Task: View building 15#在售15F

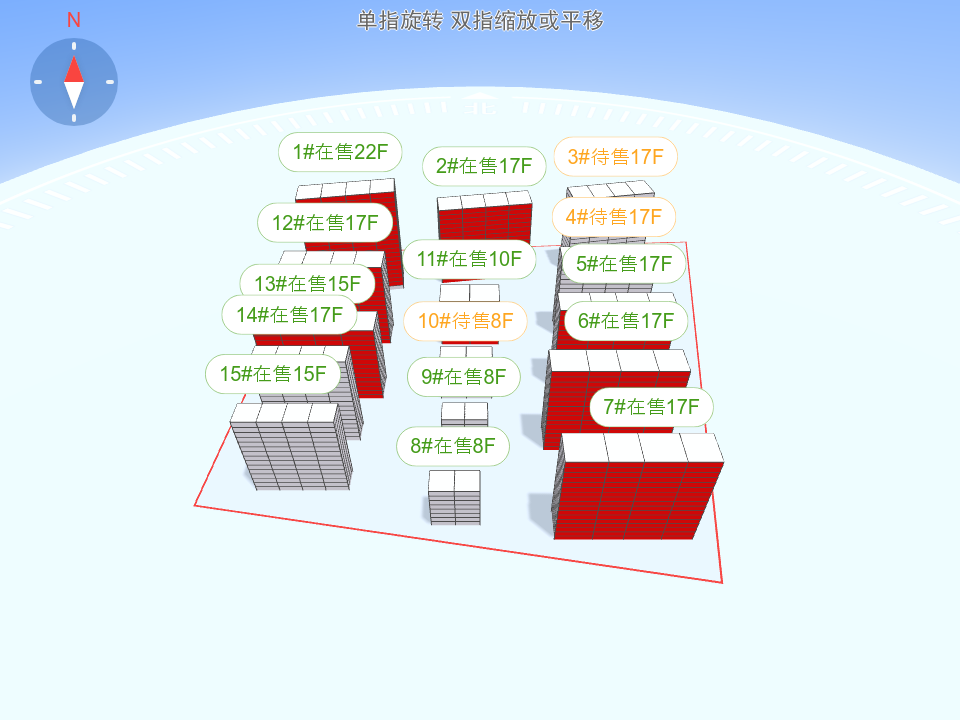Action: [273, 374]
